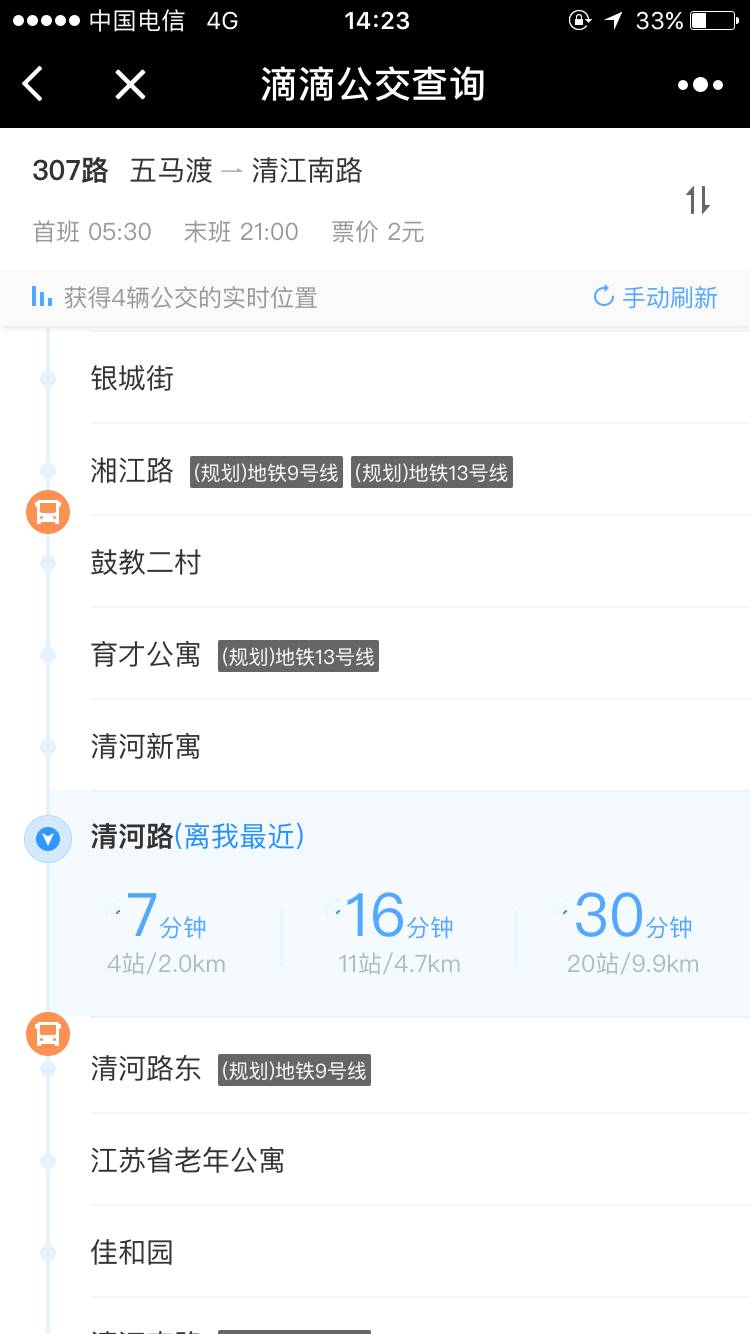Tap the refresh circle icon beside 手动刷新
This screenshot has width=750, height=1334.
601,297
